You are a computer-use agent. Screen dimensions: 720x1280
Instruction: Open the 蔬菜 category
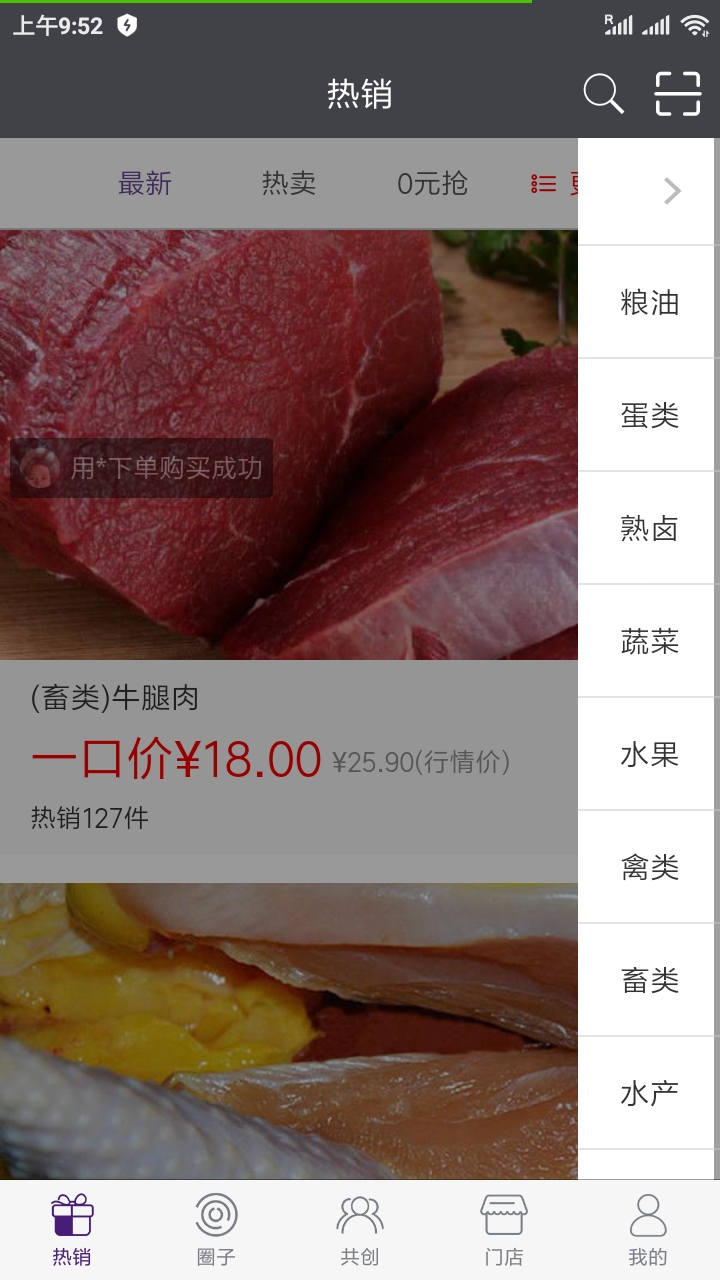tap(649, 641)
